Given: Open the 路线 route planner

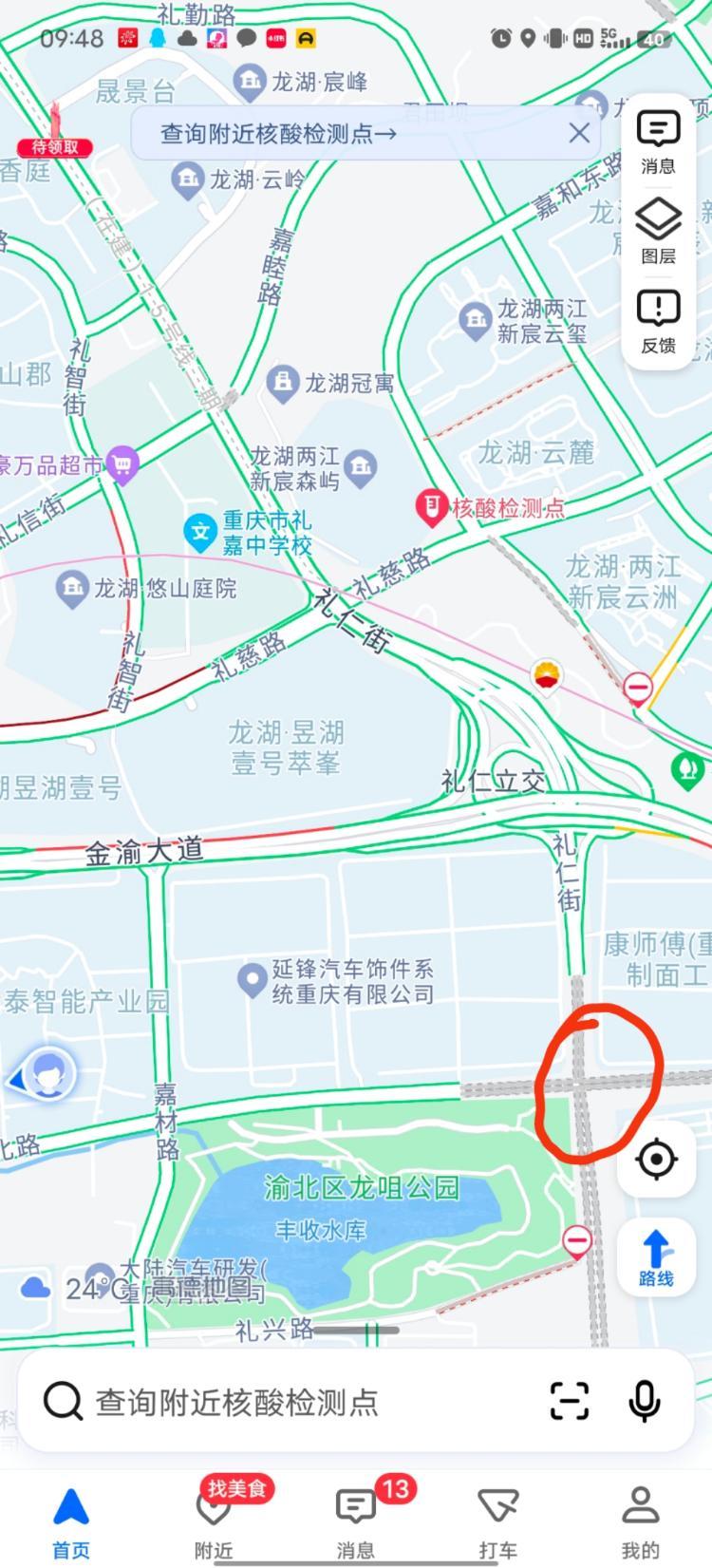Looking at the screenshot, I should coord(656,1258).
